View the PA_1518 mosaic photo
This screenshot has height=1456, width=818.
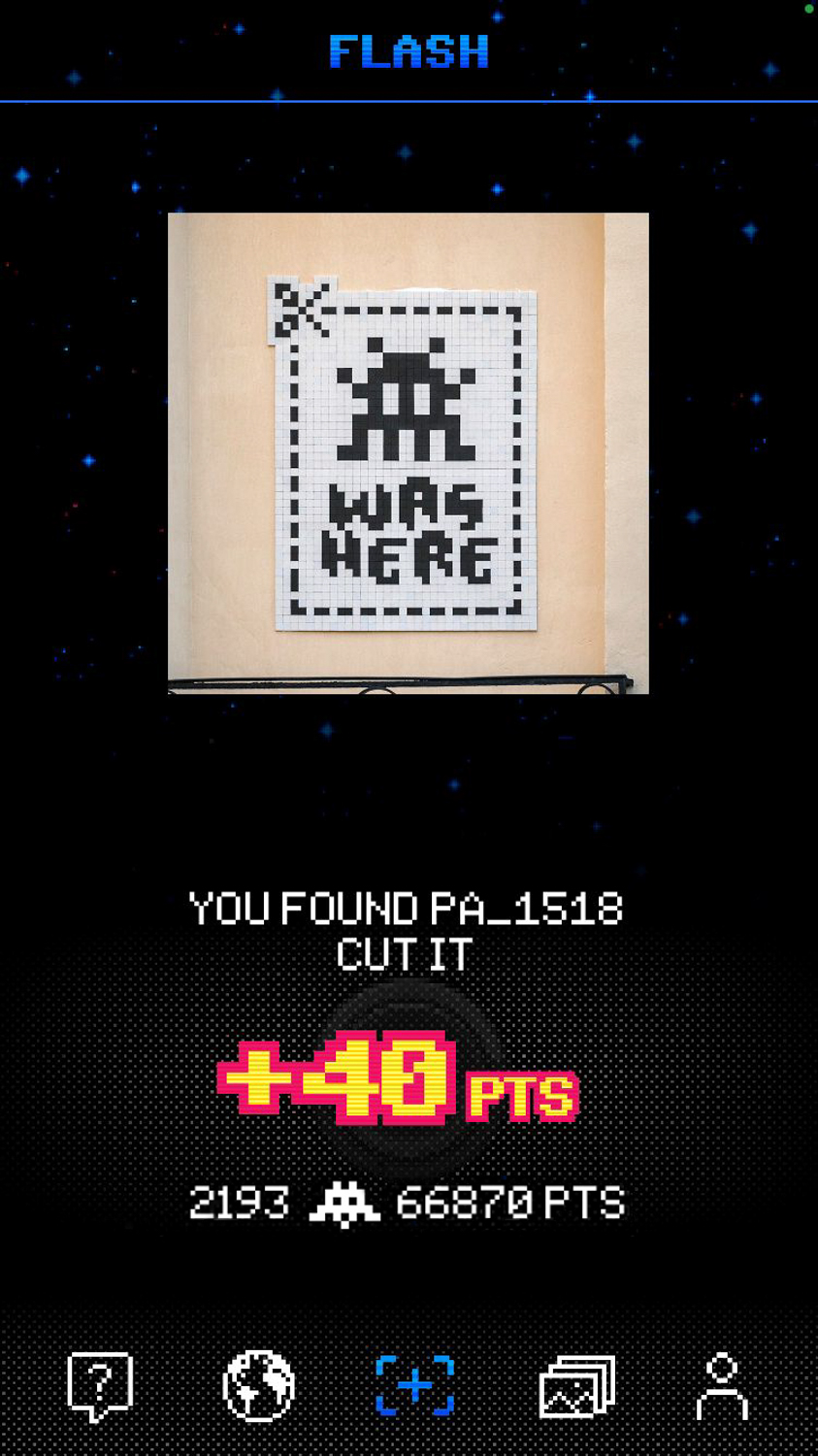(x=409, y=453)
